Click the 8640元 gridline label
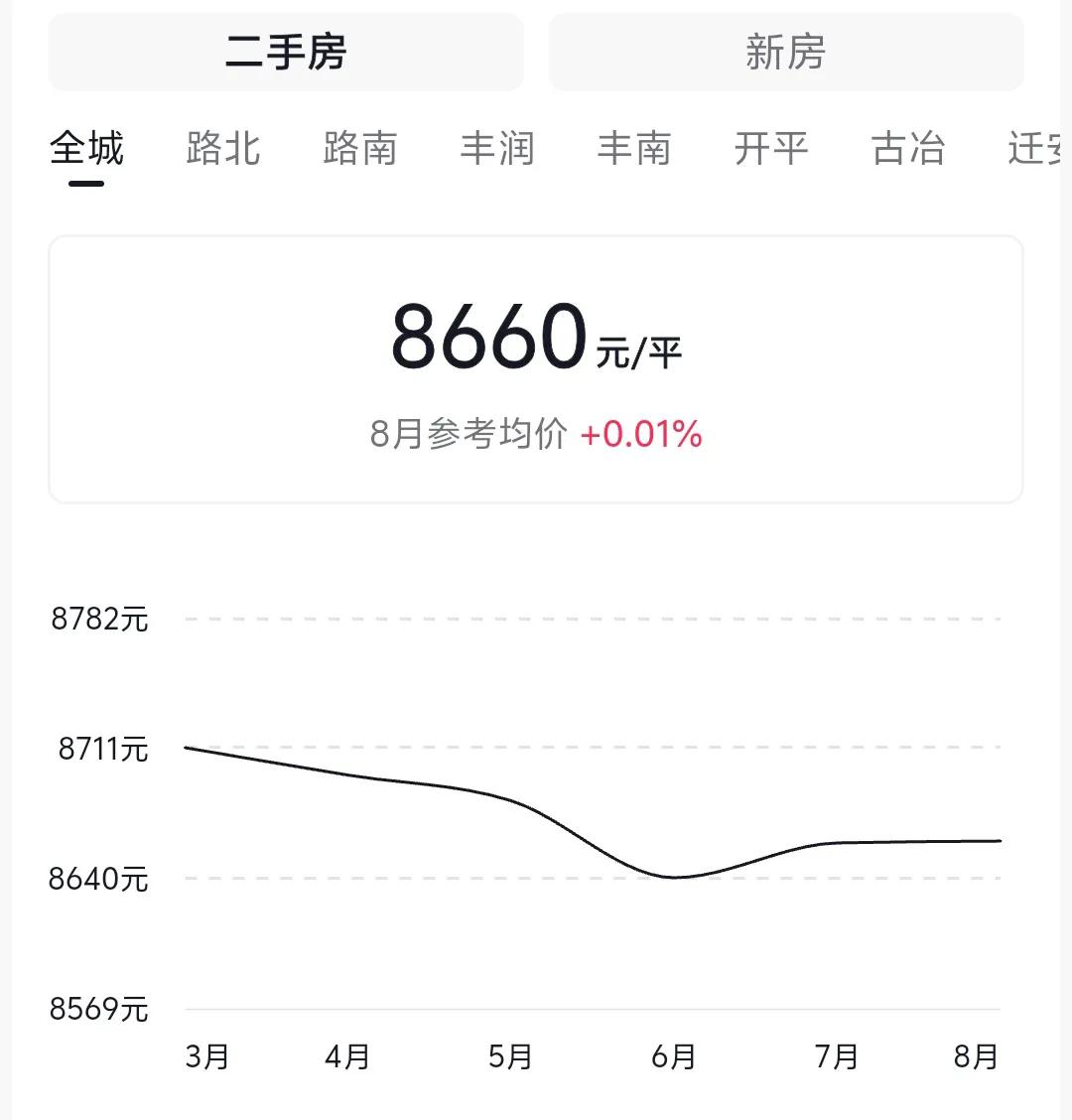 (x=99, y=879)
